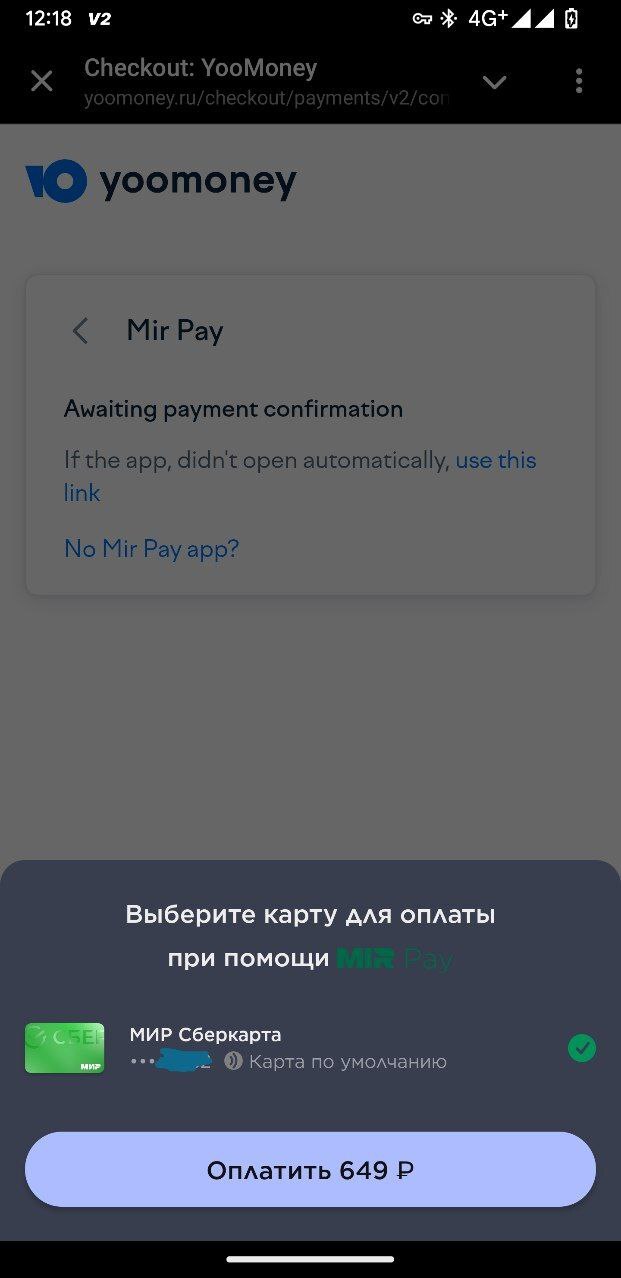Viewport: 621px width, 1278px height.
Task: Tap the 'use this link' link
Action: coord(495,461)
